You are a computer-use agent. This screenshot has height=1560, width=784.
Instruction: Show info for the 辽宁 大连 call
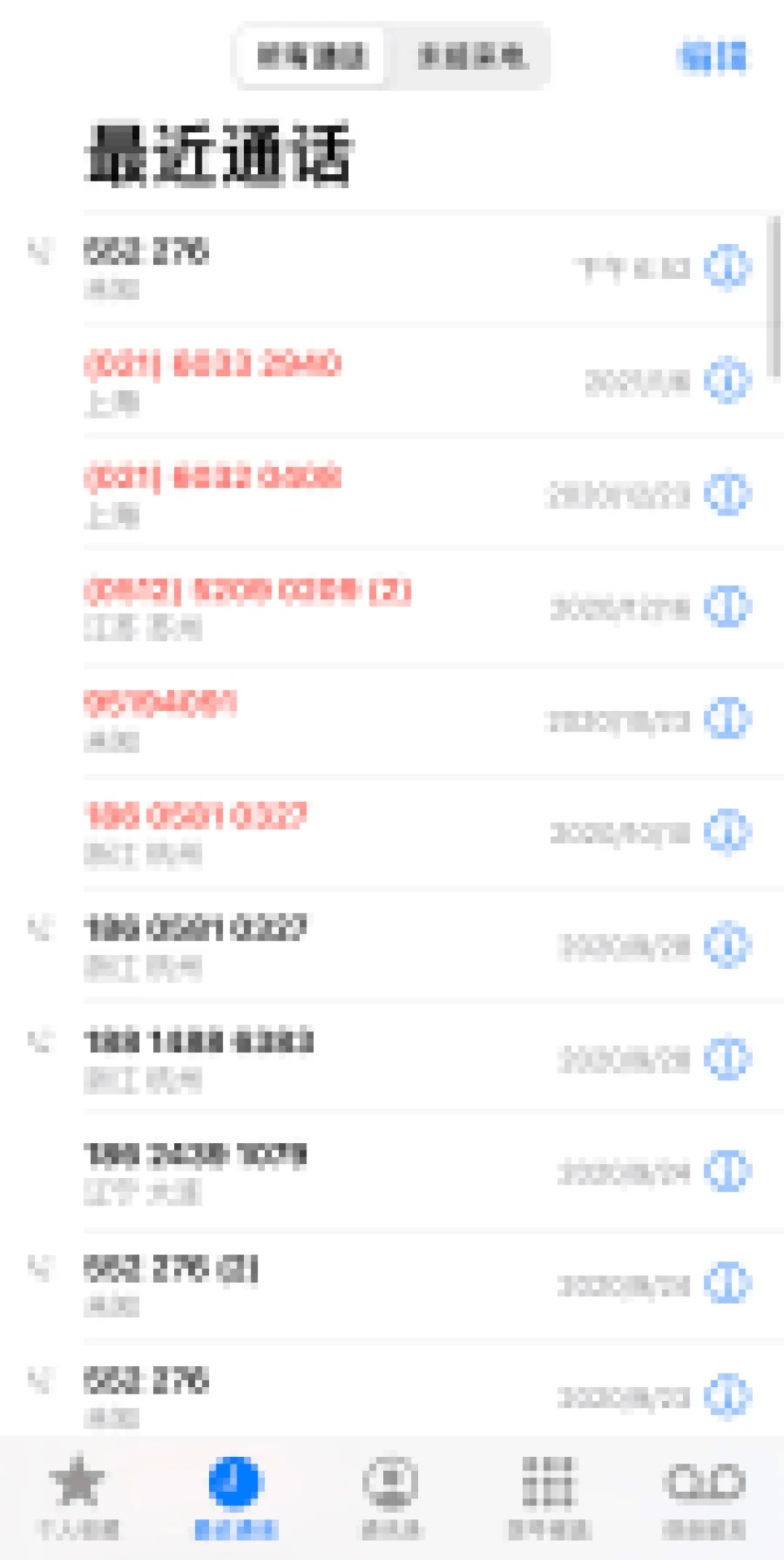[x=727, y=1171]
